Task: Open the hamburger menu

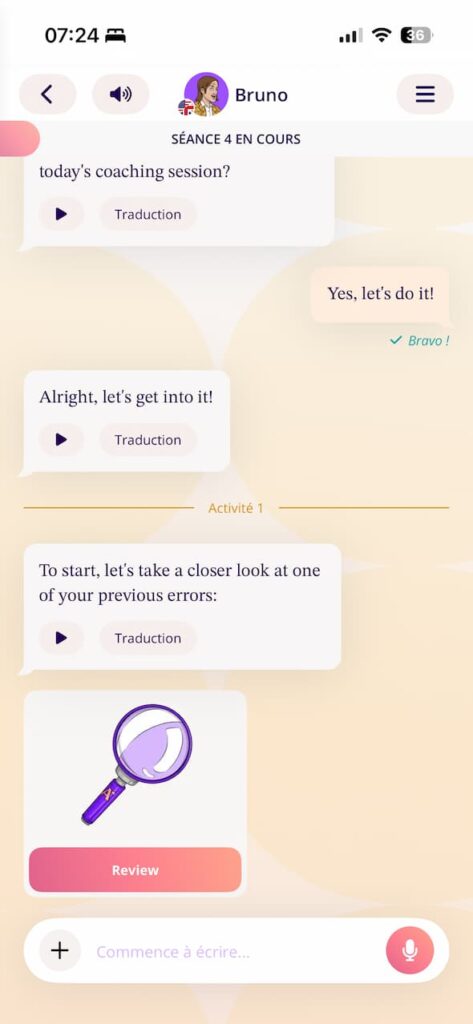Action: pyautogui.click(x=425, y=95)
